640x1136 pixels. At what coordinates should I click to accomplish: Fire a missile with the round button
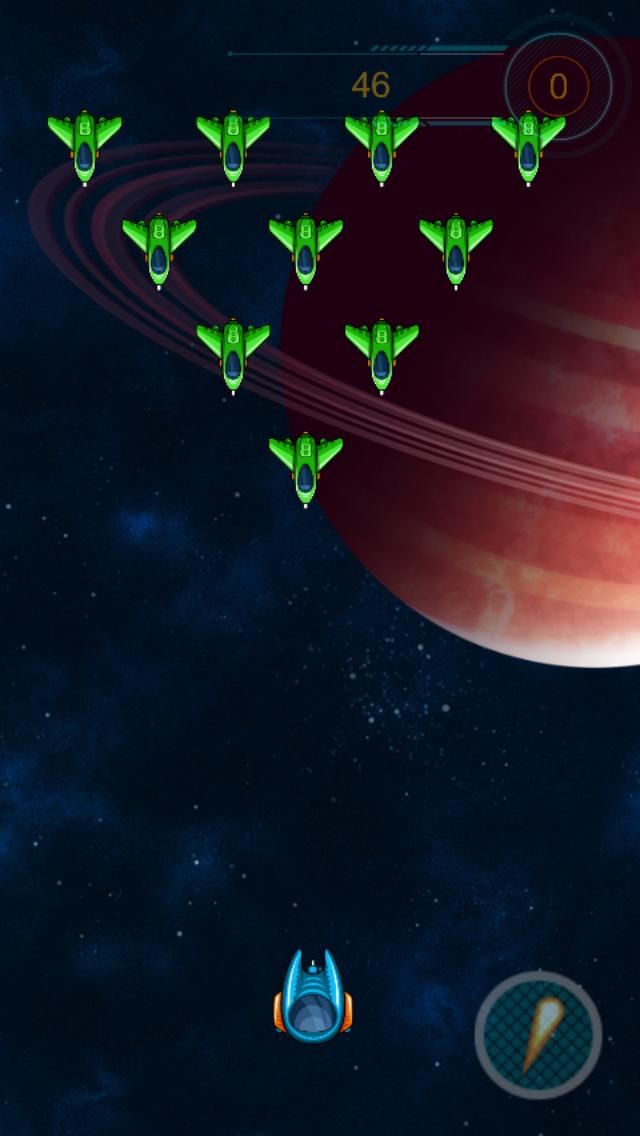pos(538,1035)
